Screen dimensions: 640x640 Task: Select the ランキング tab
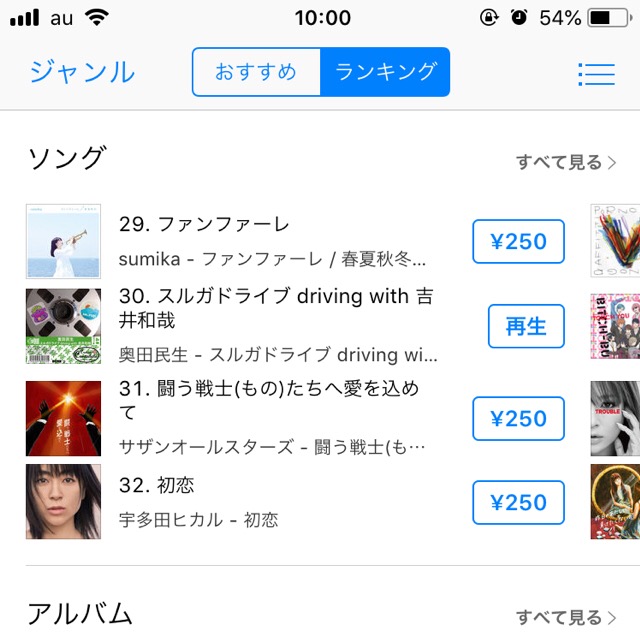click(385, 72)
